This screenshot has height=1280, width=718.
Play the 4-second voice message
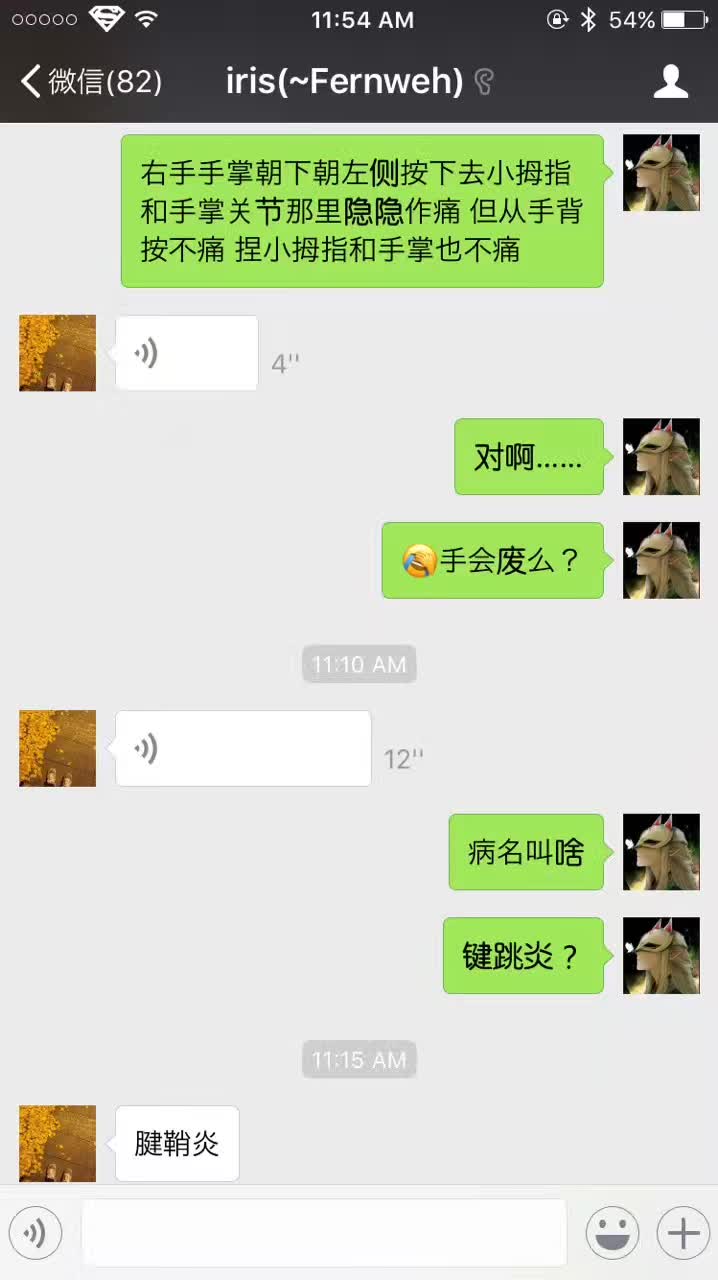point(187,353)
